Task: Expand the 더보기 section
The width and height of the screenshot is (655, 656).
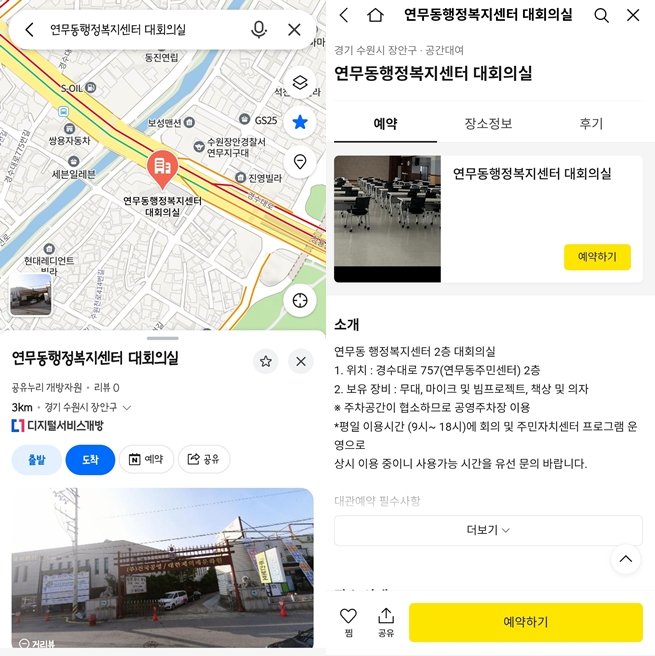Action: click(x=488, y=530)
